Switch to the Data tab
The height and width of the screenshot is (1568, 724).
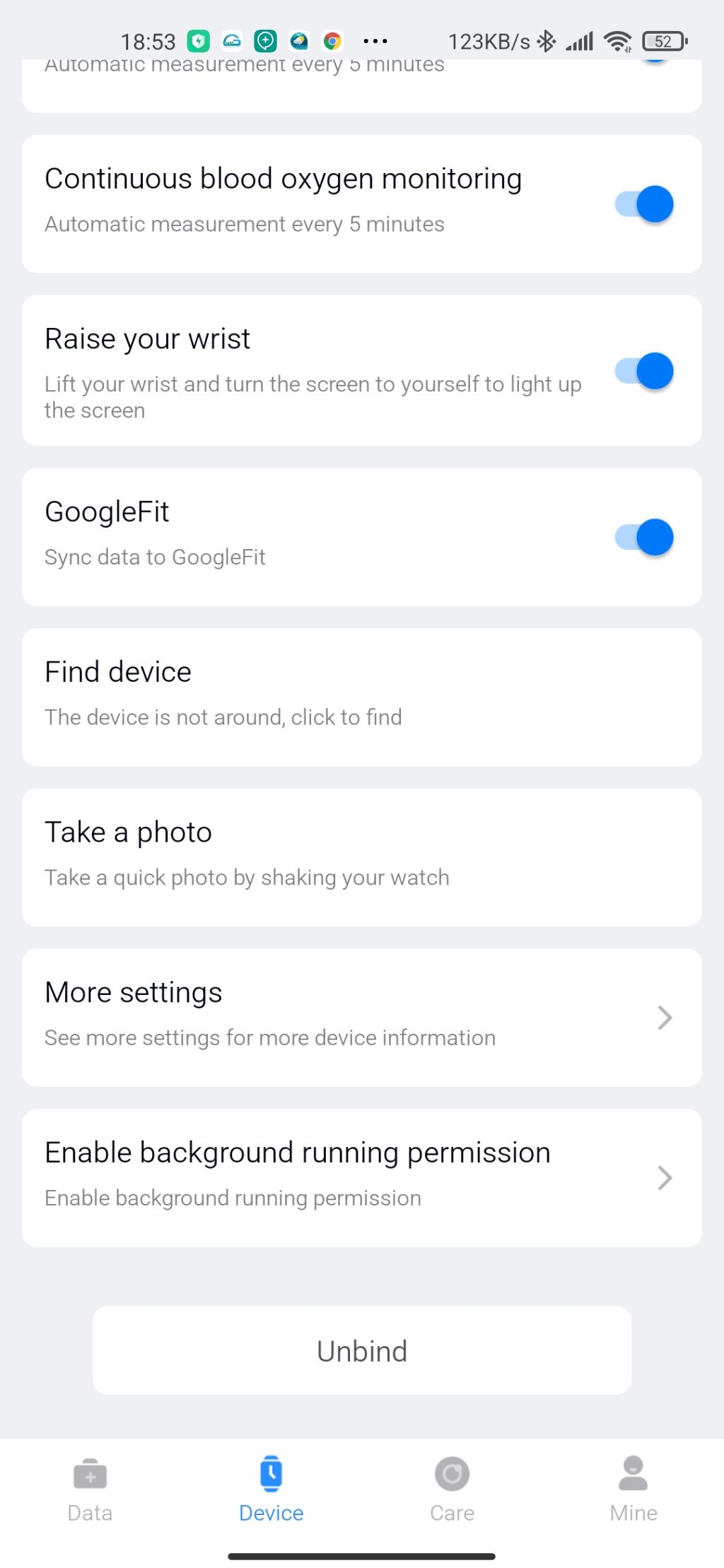click(90, 1489)
